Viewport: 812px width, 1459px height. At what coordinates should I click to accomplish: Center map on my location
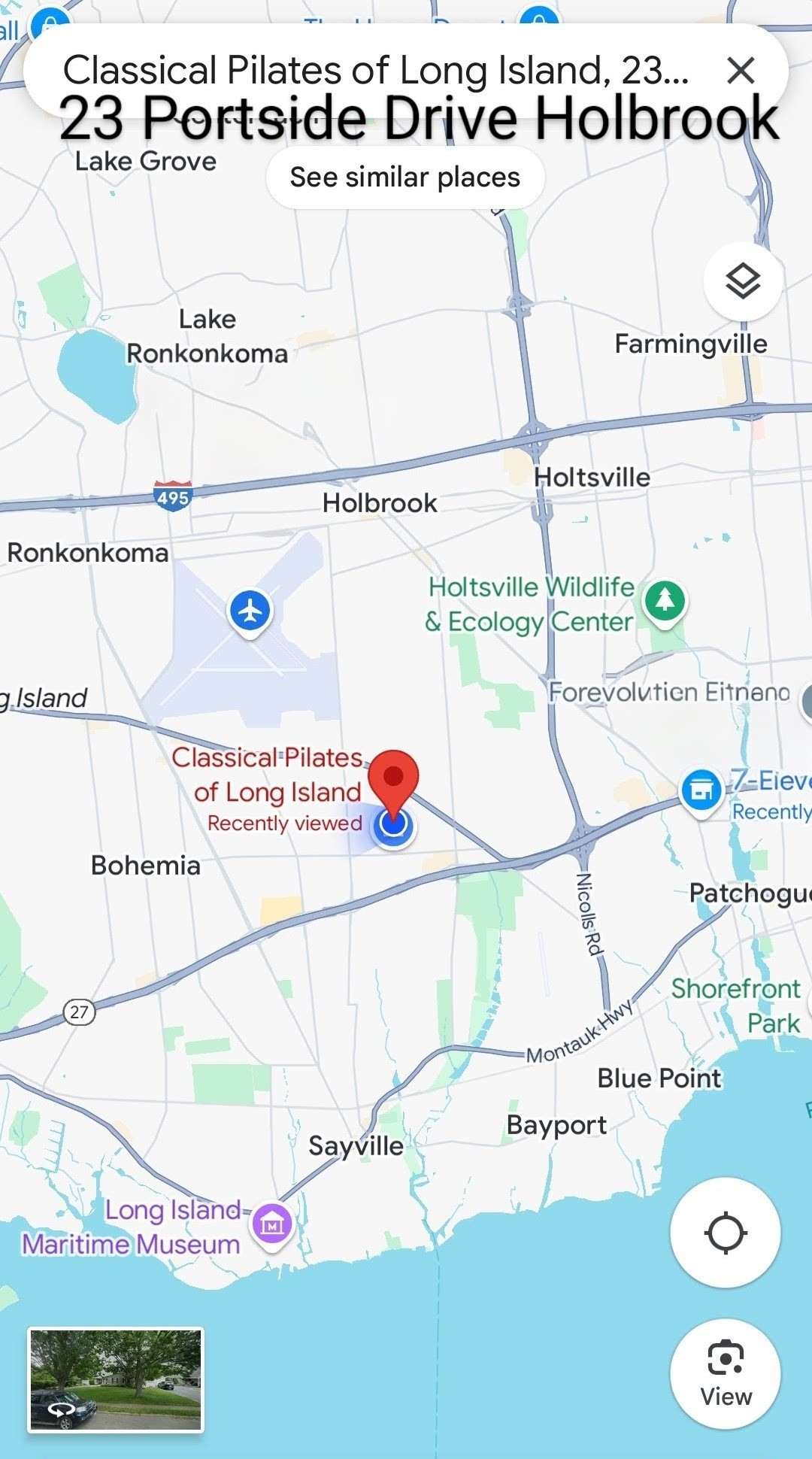[726, 1233]
